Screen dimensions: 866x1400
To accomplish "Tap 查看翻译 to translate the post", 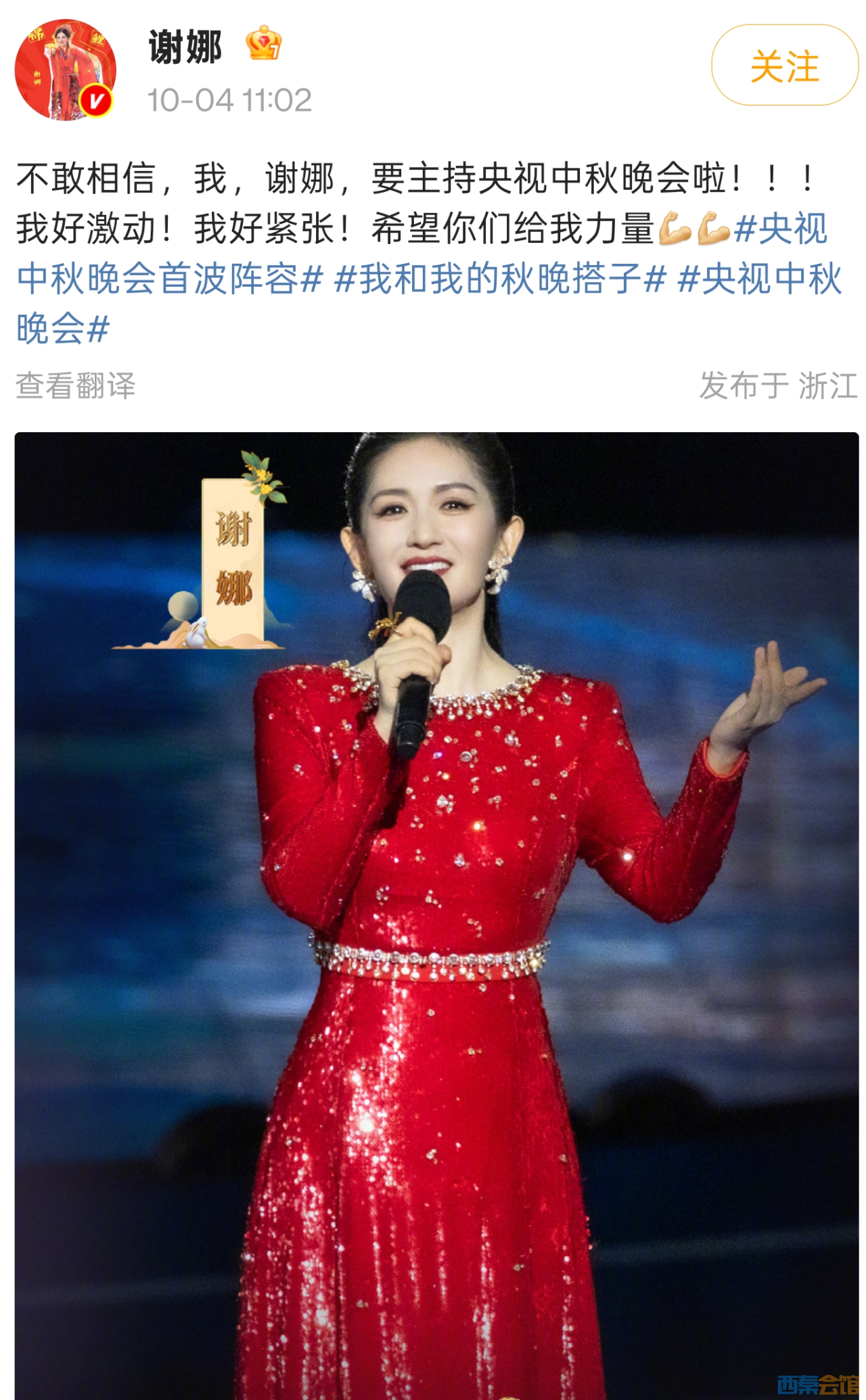I will [75, 386].
